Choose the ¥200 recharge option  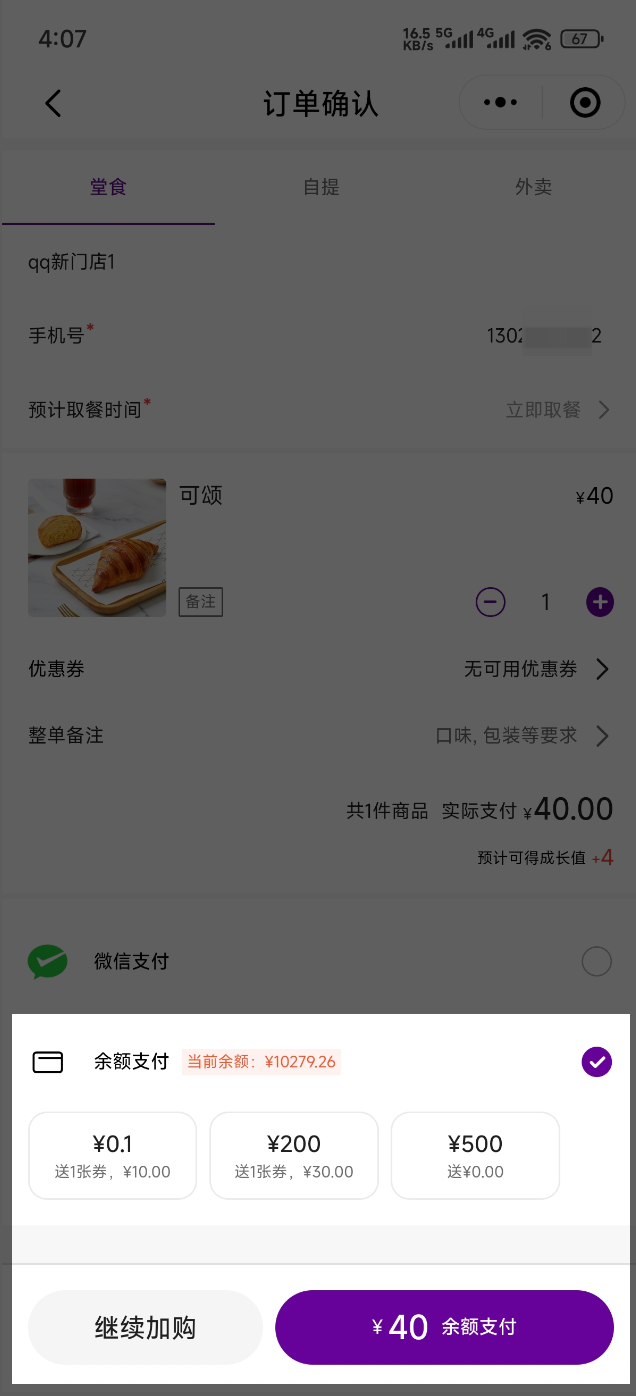coord(294,1155)
